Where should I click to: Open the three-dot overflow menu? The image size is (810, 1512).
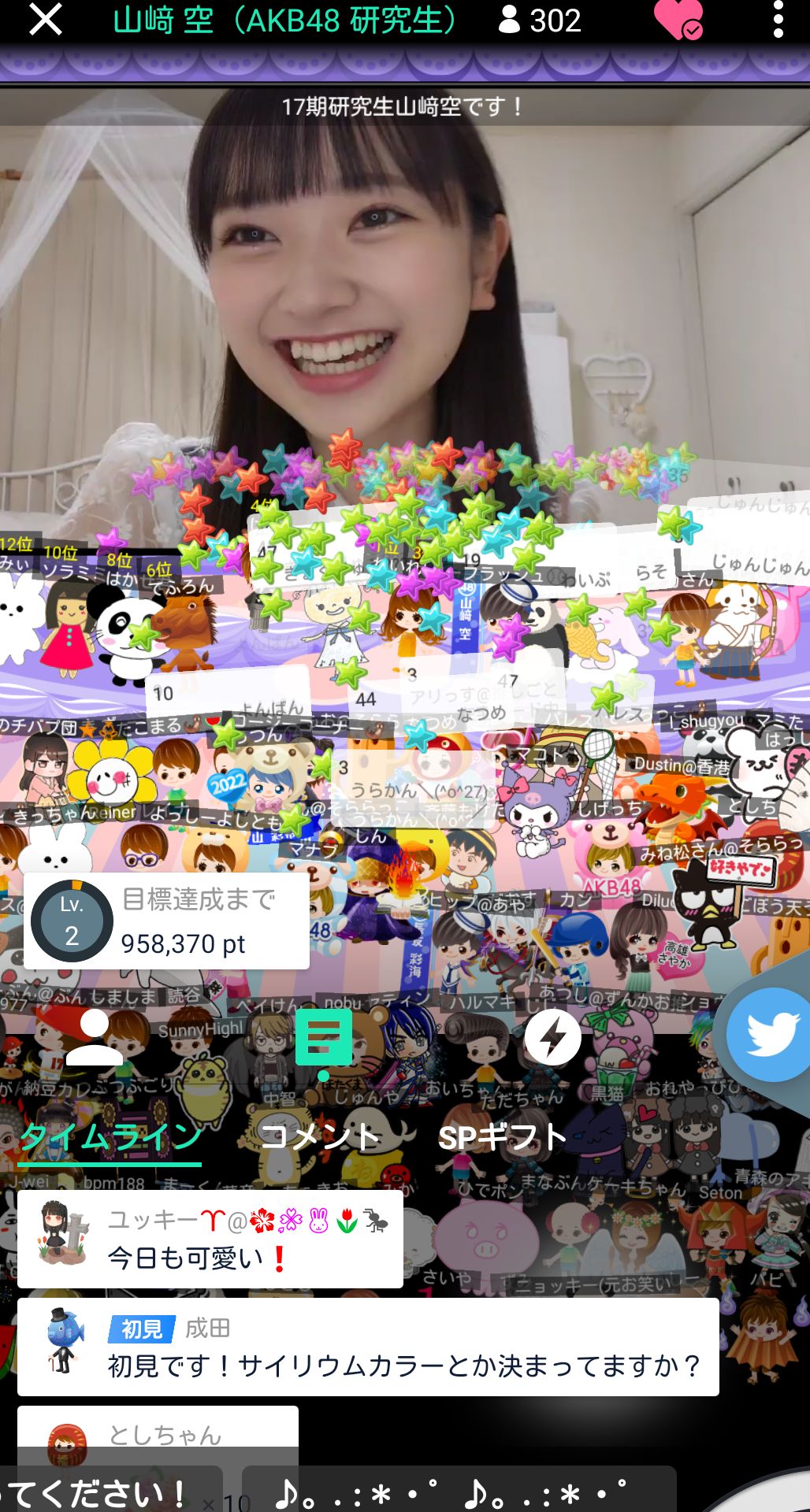(x=778, y=20)
